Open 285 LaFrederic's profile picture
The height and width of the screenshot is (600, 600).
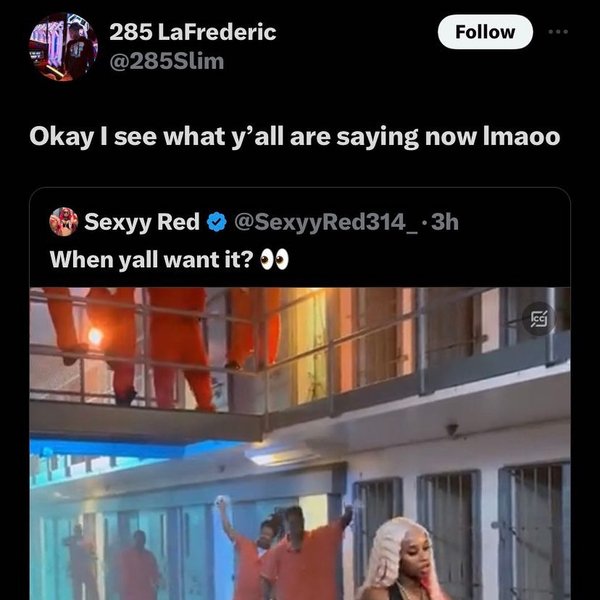click(x=64, y=47)
